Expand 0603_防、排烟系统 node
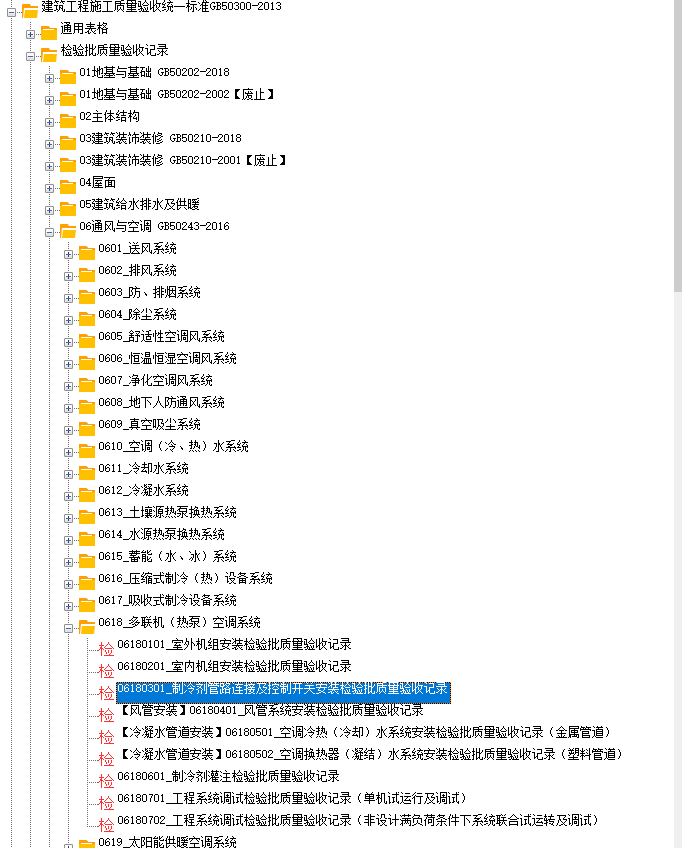This screenshot has height=848, width=682. click(69, 293)
